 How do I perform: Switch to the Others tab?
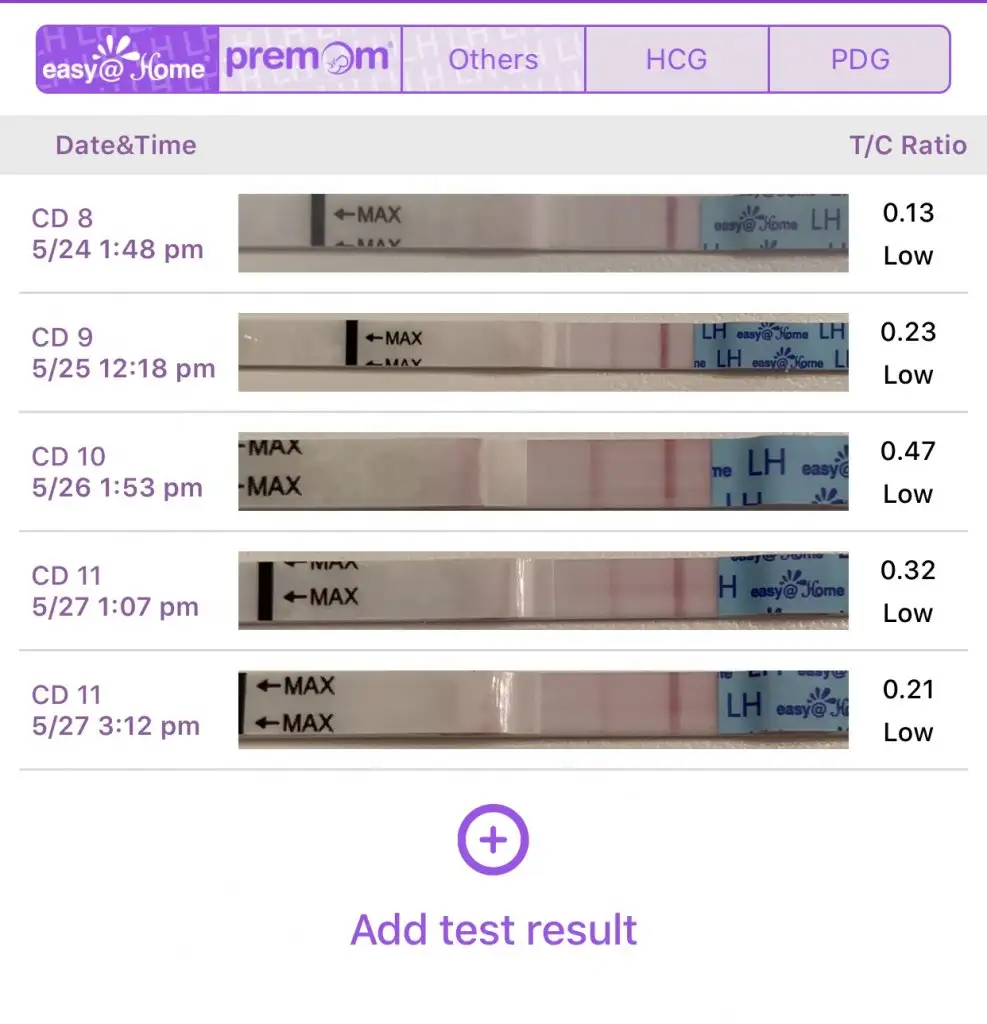click(x=493, y=60)
